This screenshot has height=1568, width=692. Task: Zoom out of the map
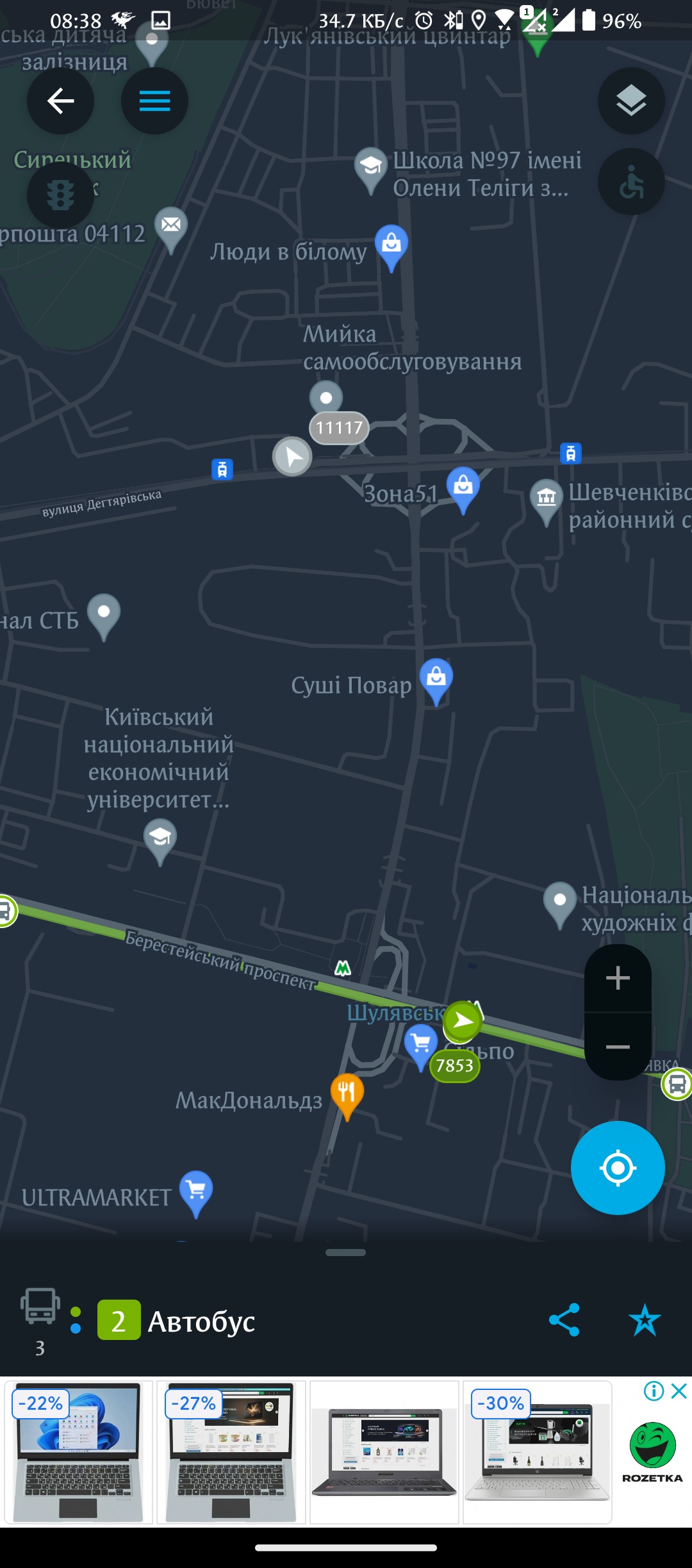coord(618,1047)
